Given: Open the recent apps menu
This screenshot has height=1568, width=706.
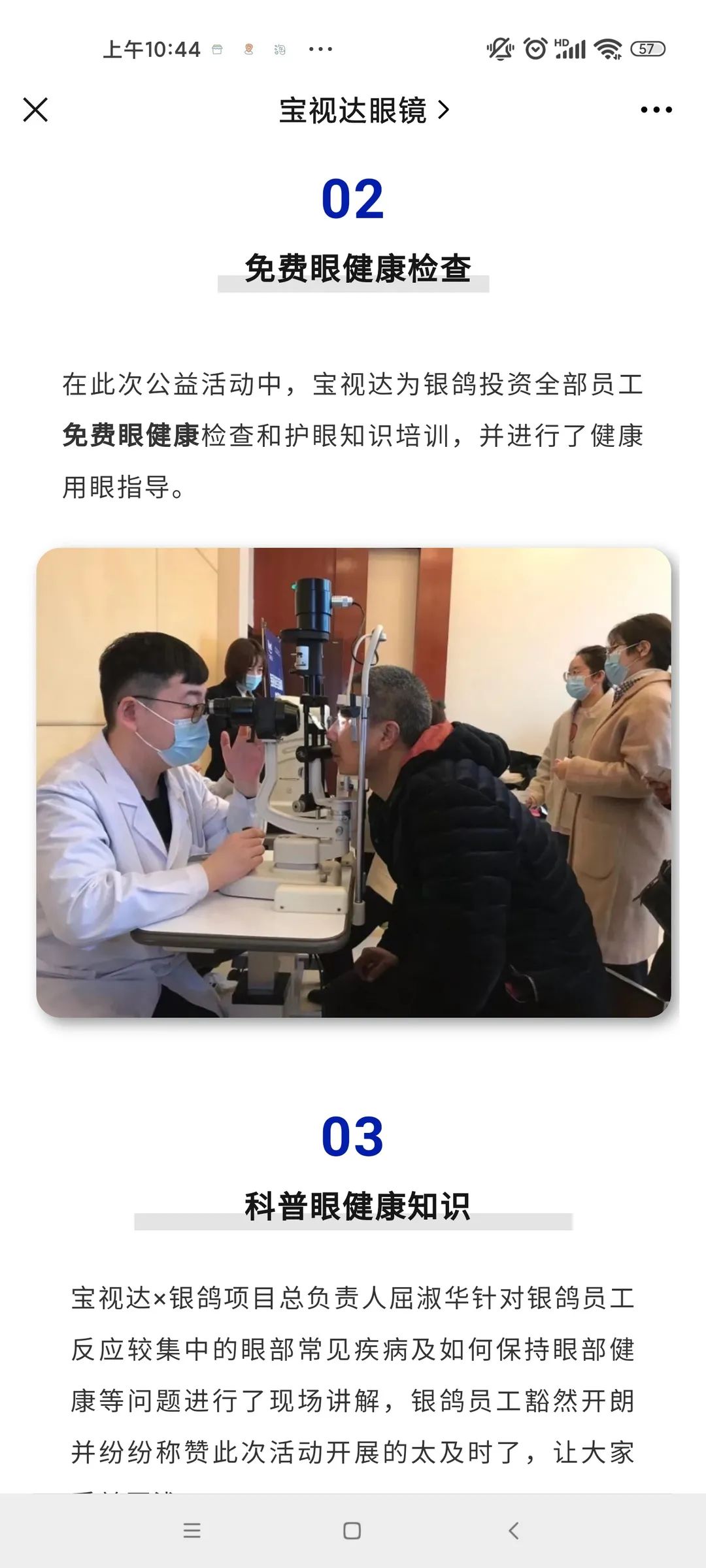Looking at the screenshot, I should coord(192,1530).
